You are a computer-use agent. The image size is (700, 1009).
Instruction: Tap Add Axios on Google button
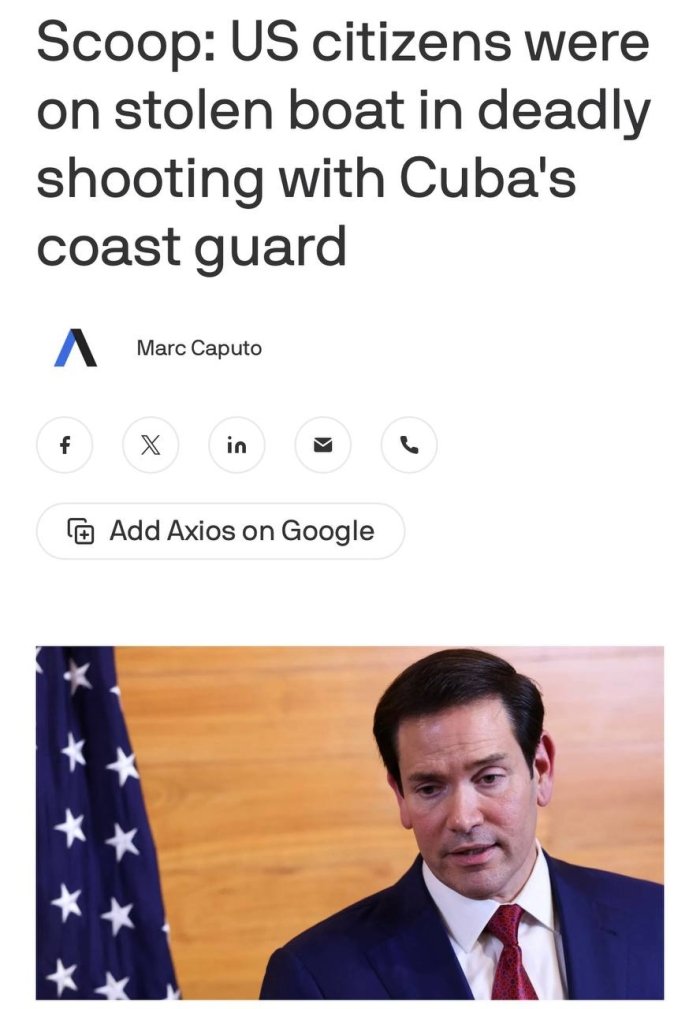click(x=221, y=531)
